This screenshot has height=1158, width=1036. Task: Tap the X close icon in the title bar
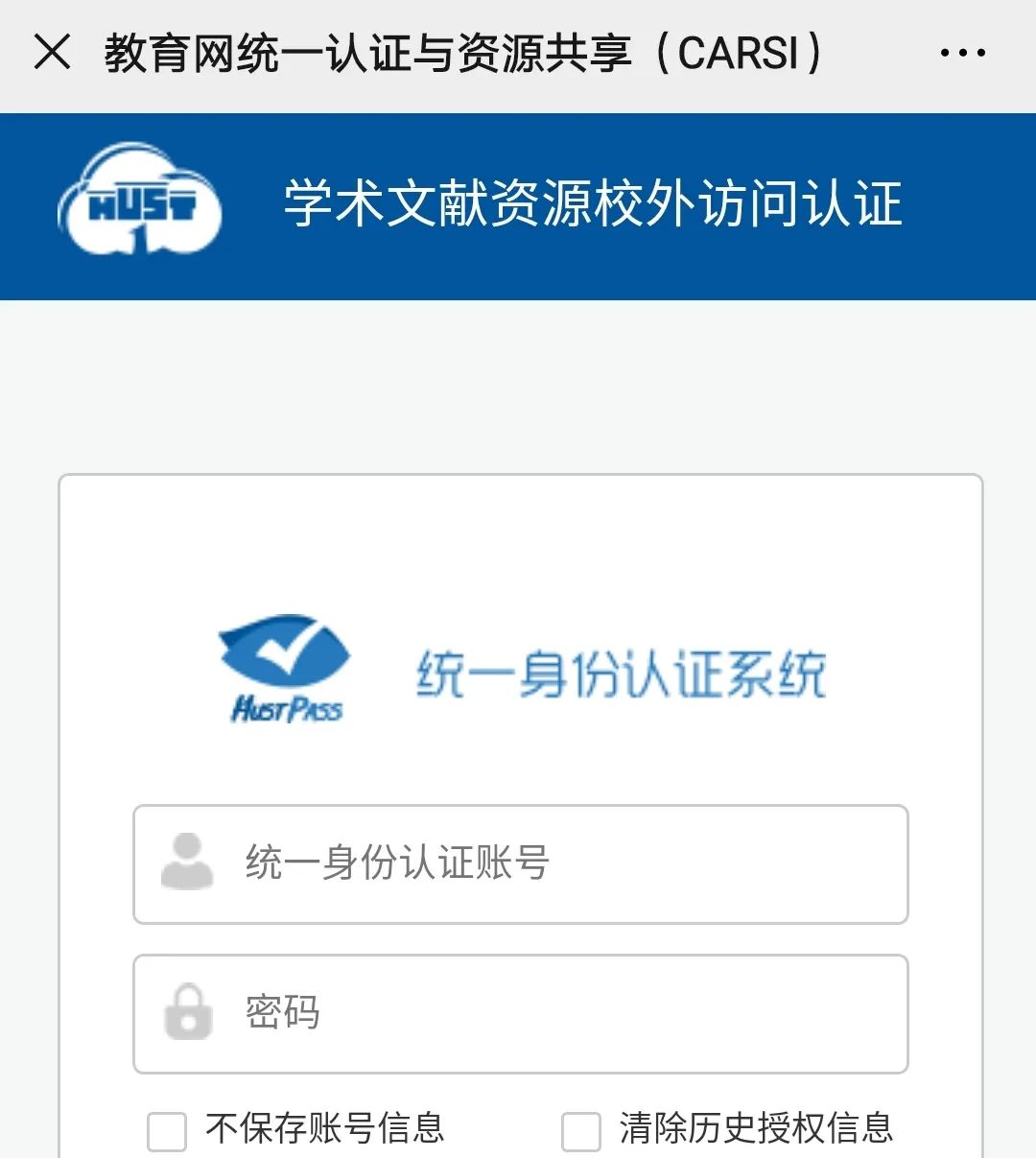coord(52,53)
